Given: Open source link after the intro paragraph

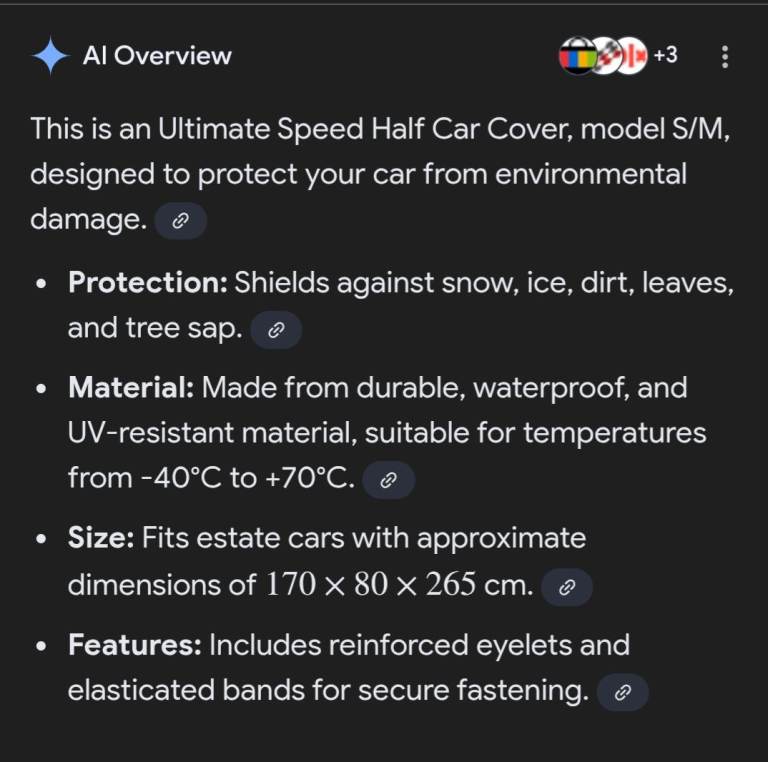Looking at the screenshot, I should 181,222.
